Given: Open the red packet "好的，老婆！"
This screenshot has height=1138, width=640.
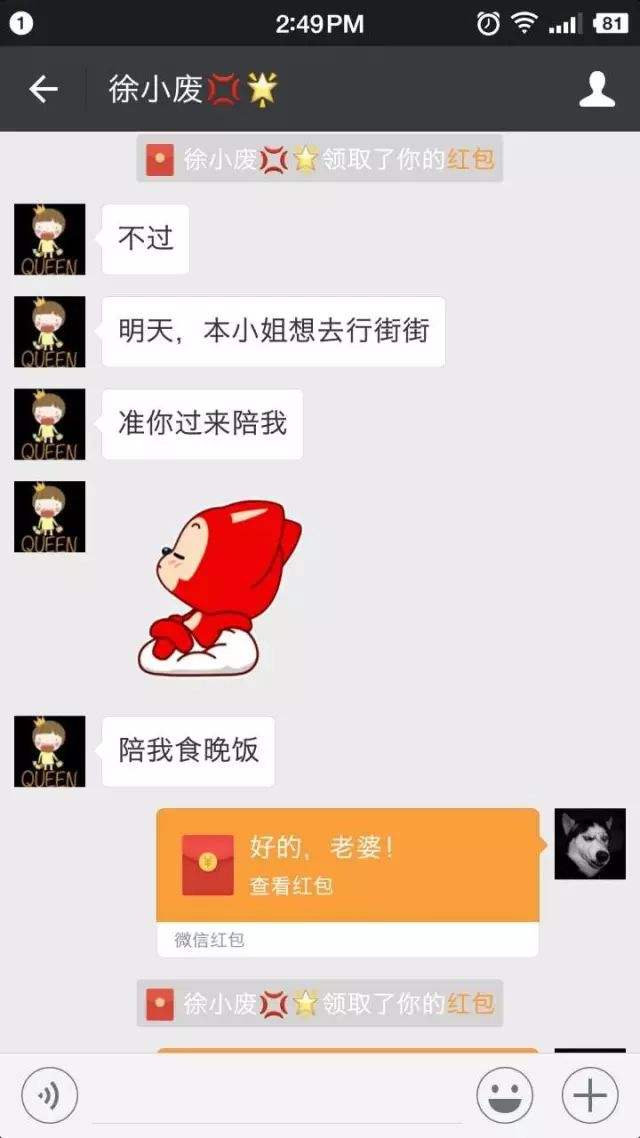Looking at the screenshot, I should 347,866.
